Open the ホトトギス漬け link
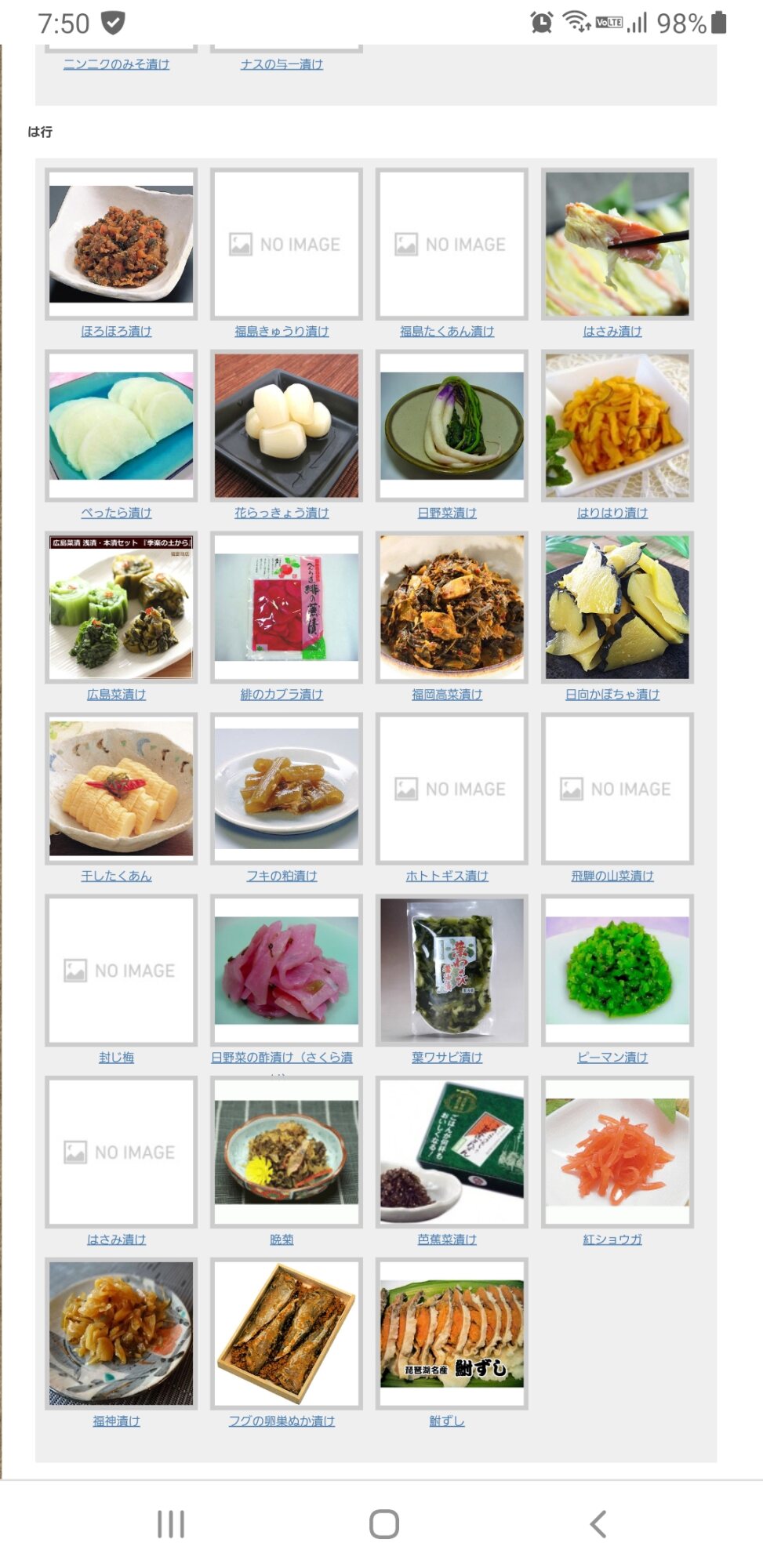 point(447,876)
